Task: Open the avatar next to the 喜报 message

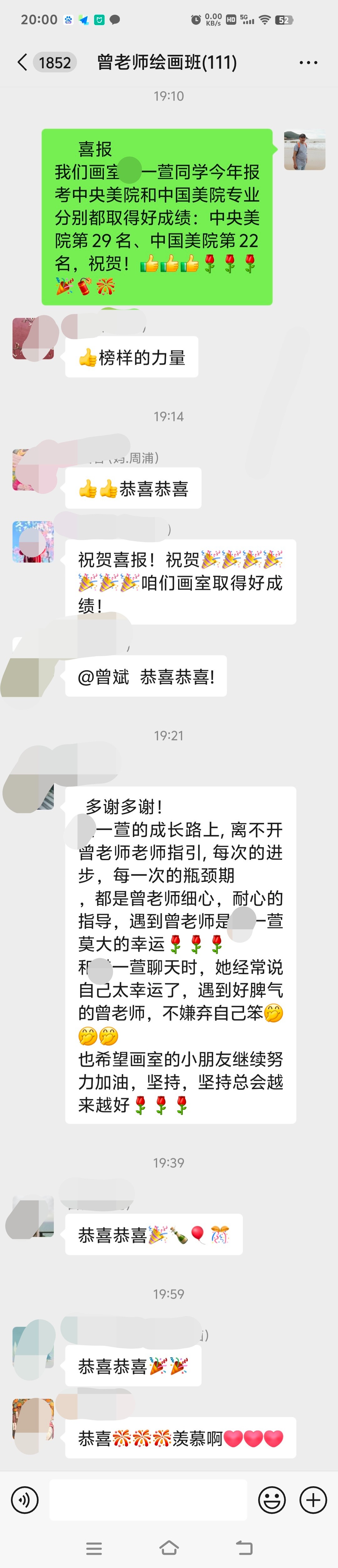Action: [x=305, y=150]
